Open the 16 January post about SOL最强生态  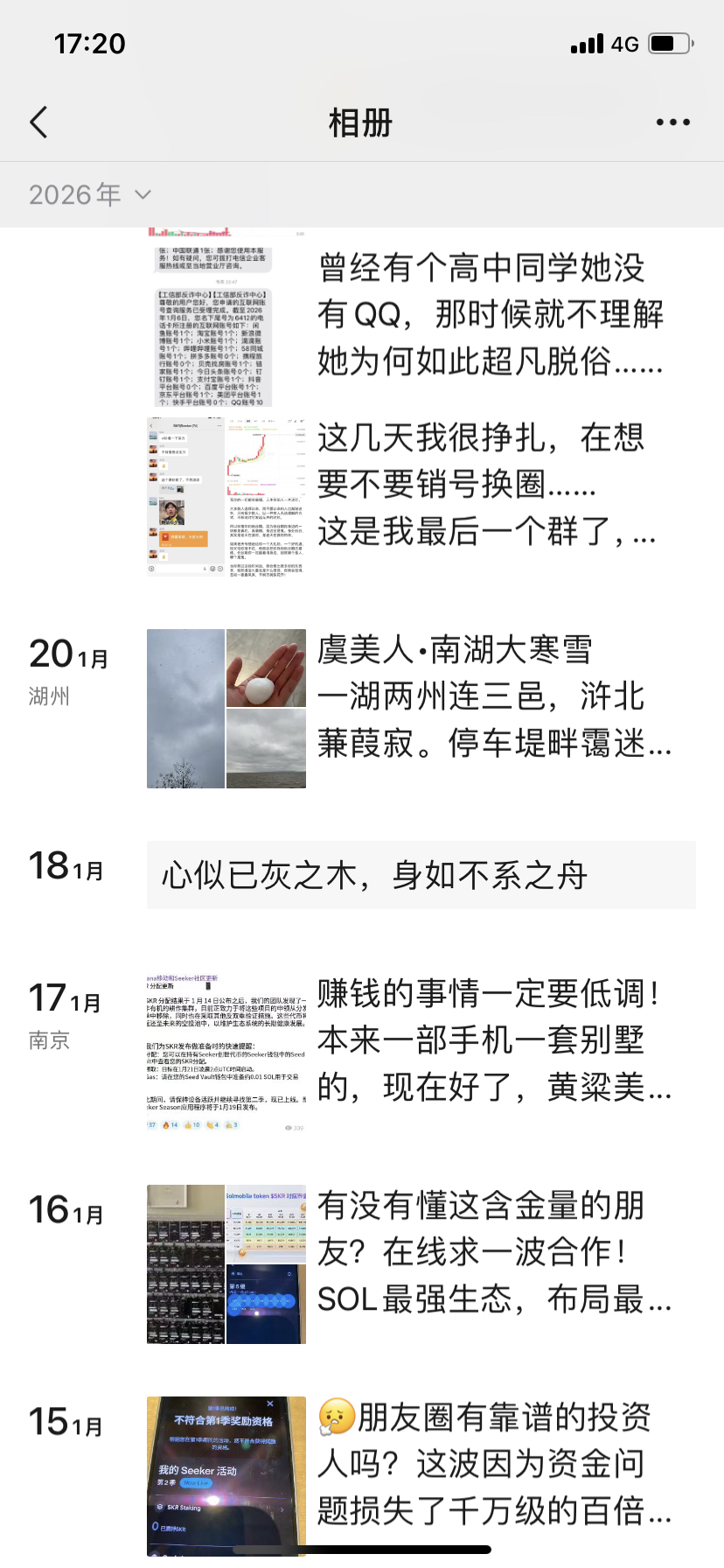click(493, 1252)
